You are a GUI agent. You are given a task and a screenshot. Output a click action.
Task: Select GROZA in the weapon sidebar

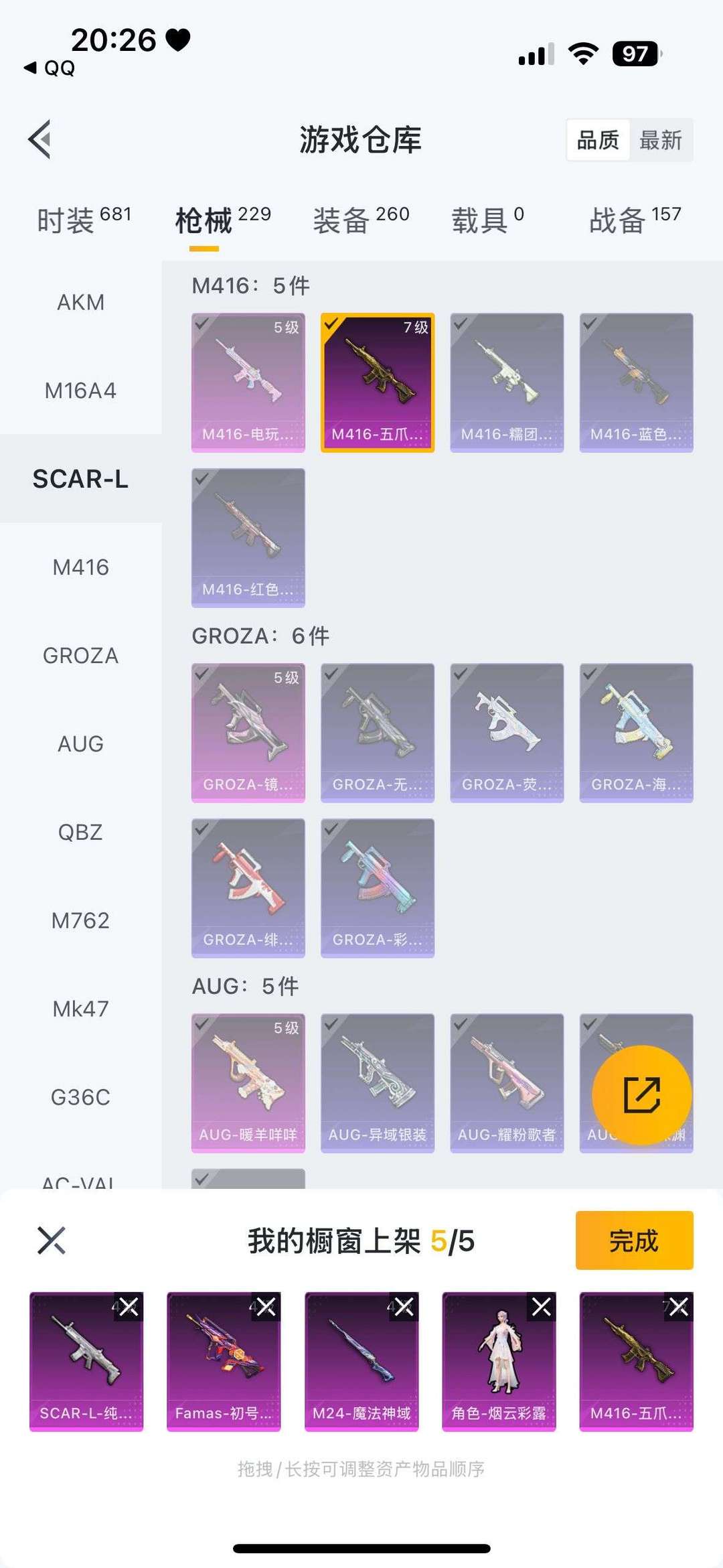(80, 655)
